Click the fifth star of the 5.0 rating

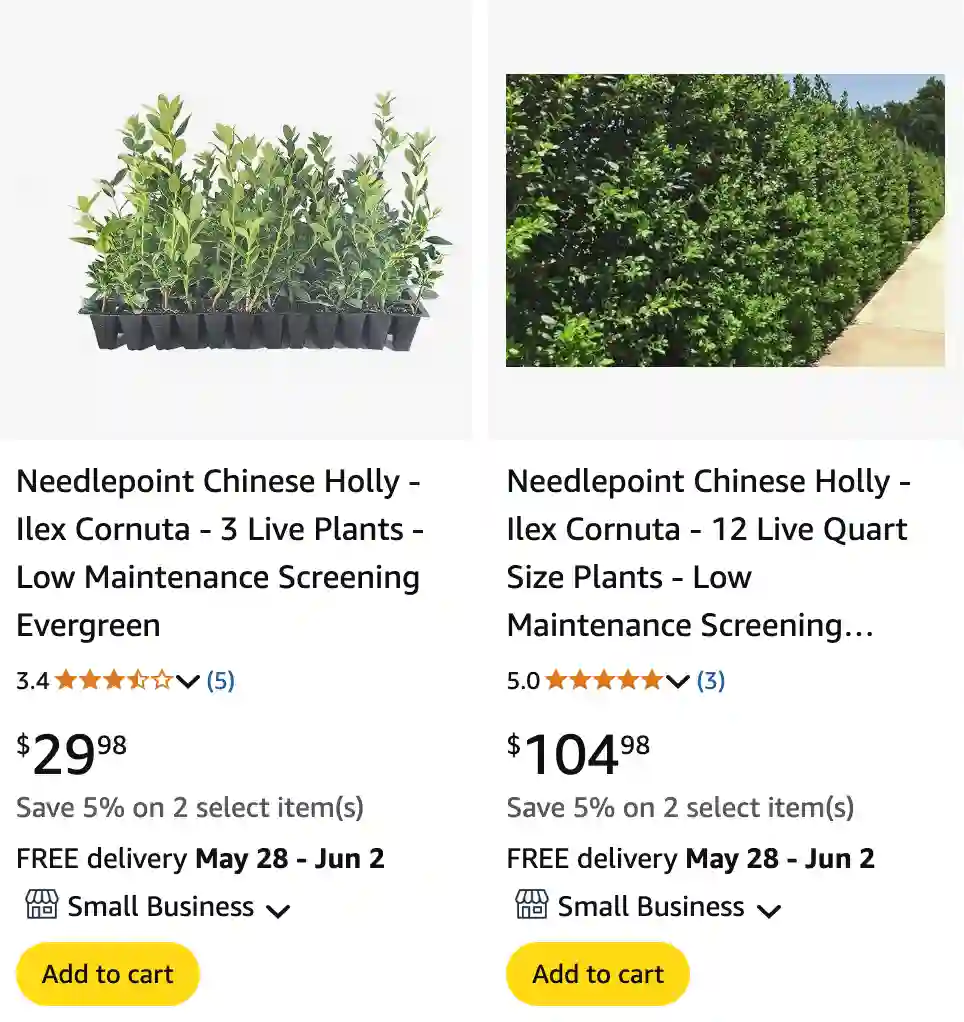653,680
